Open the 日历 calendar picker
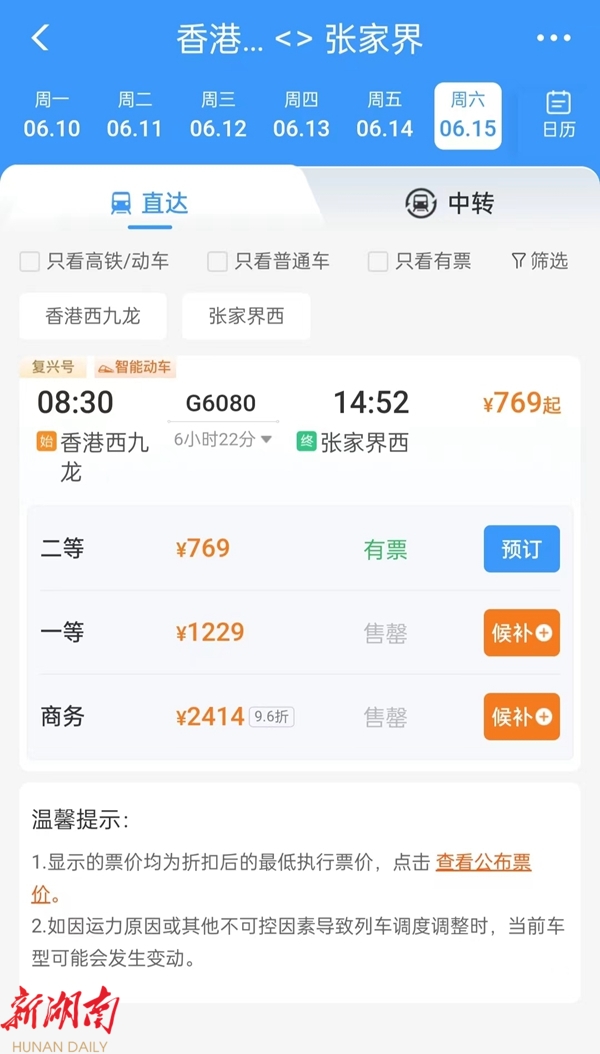 [558, 115]
